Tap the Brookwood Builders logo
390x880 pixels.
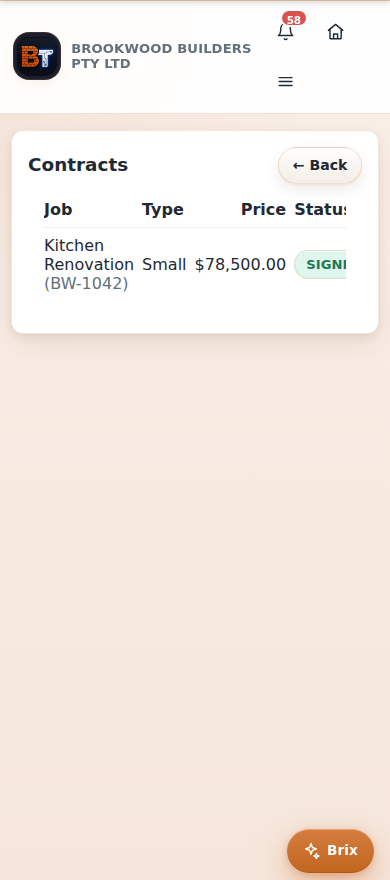pos(37,56)
